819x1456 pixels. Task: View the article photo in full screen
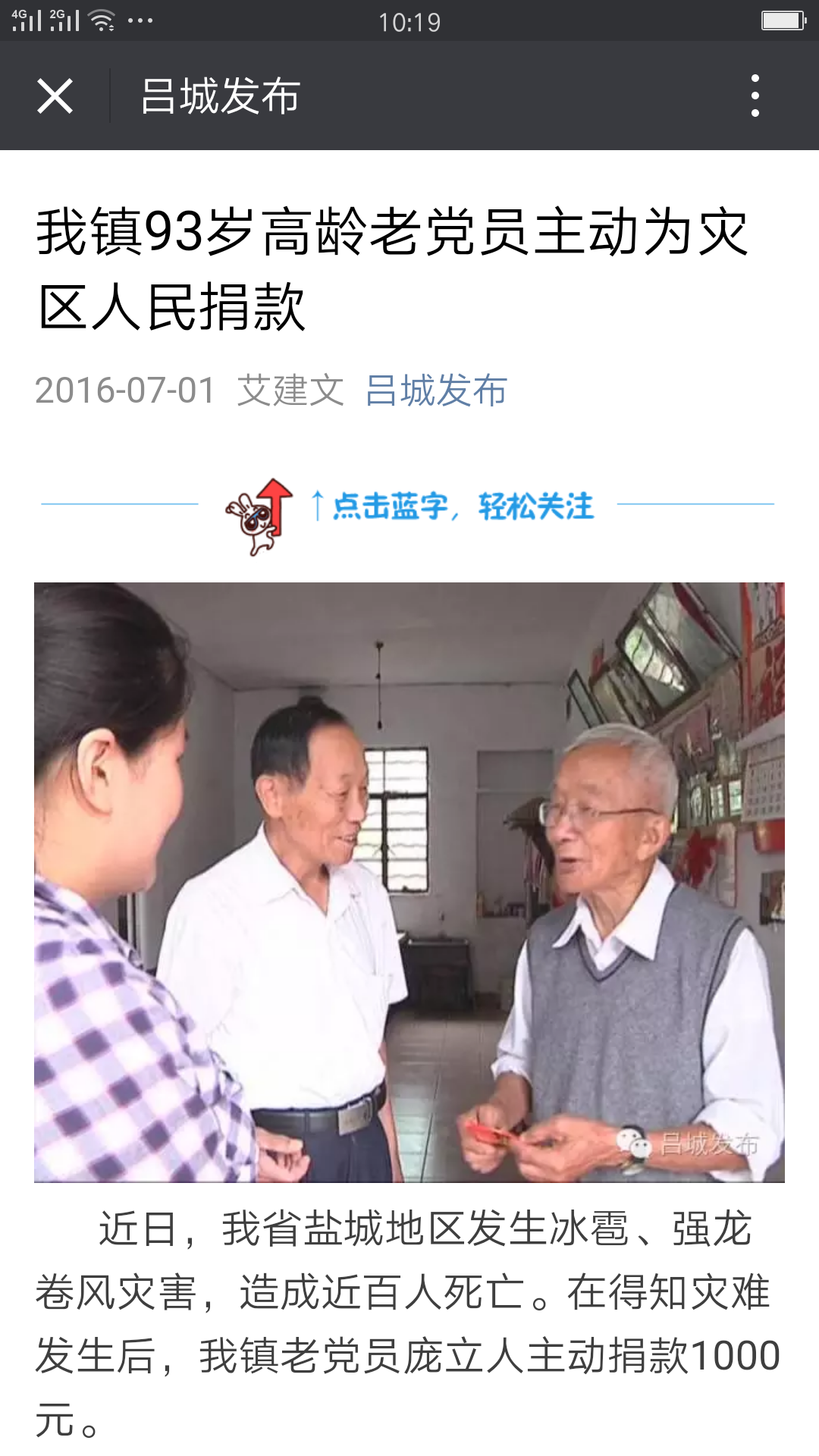tap(409, 882)
